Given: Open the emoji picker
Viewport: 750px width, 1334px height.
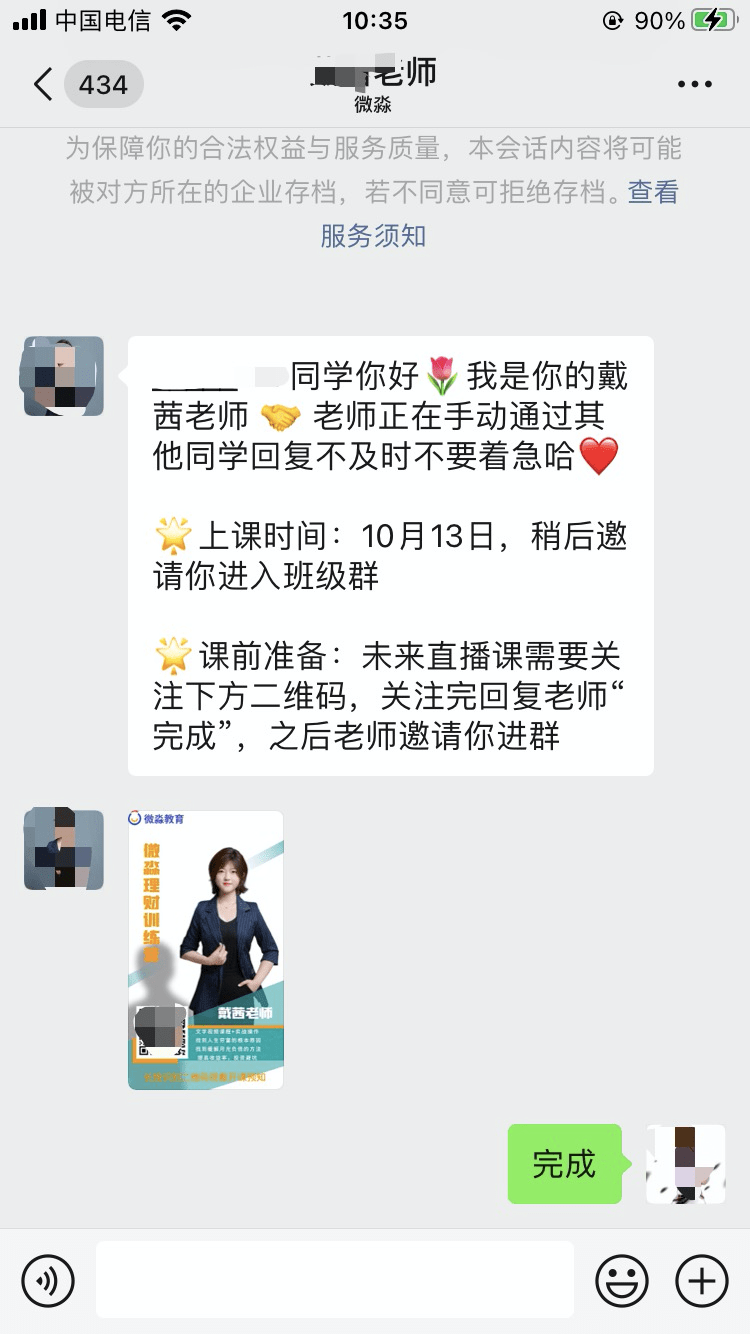Looking at the screenshot, I should [x=622, y=1280].
